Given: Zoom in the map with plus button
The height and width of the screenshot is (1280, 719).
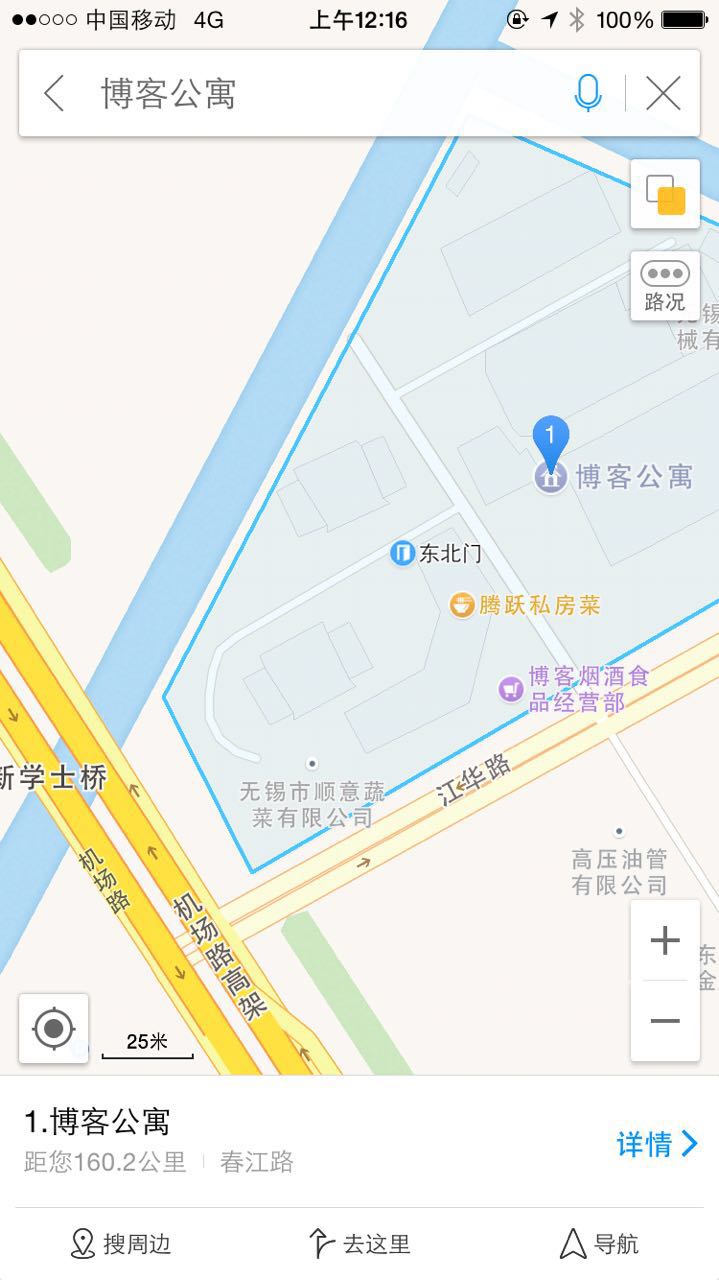Looking at the screenshot, I should tap(665, 941).
